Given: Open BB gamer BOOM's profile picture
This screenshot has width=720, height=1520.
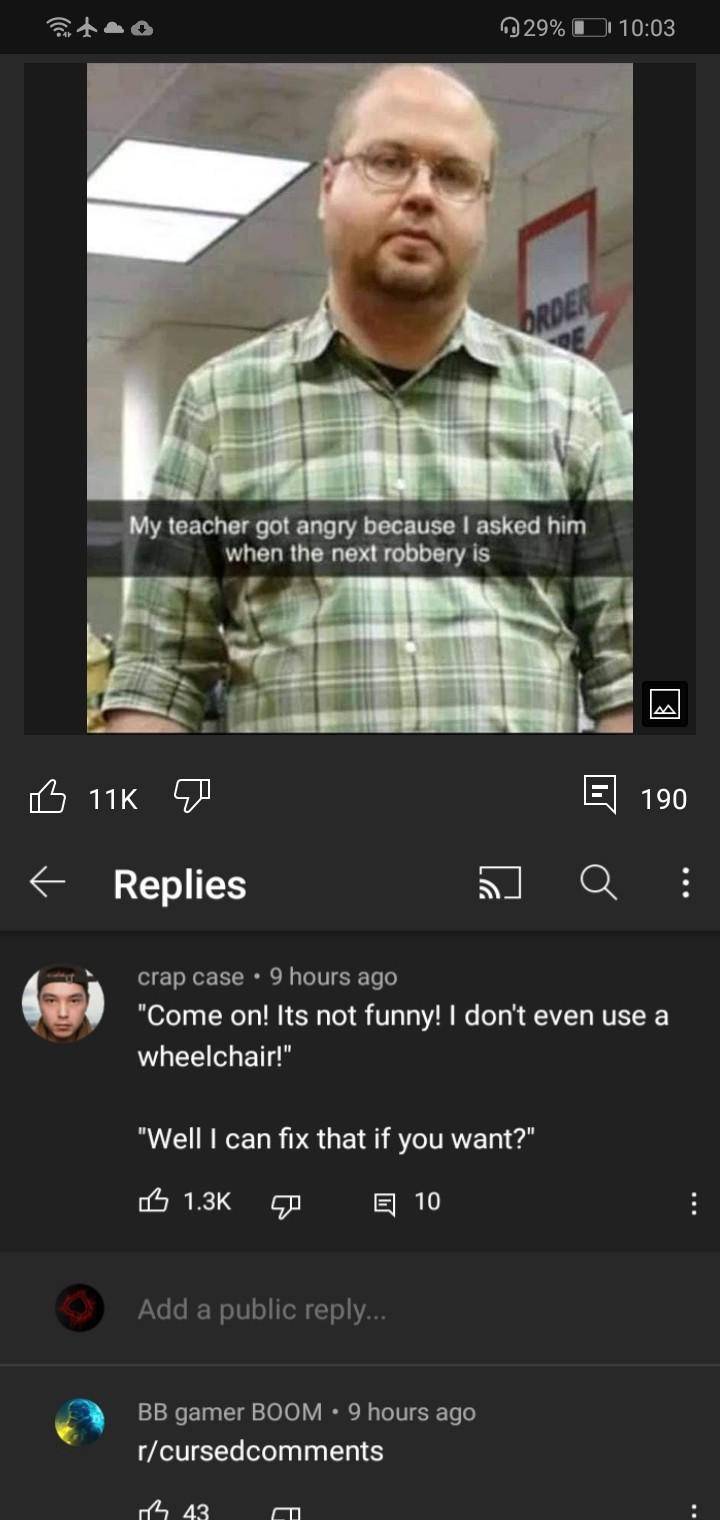Looking at the screenshot, I should click(x=80, y=1422).
